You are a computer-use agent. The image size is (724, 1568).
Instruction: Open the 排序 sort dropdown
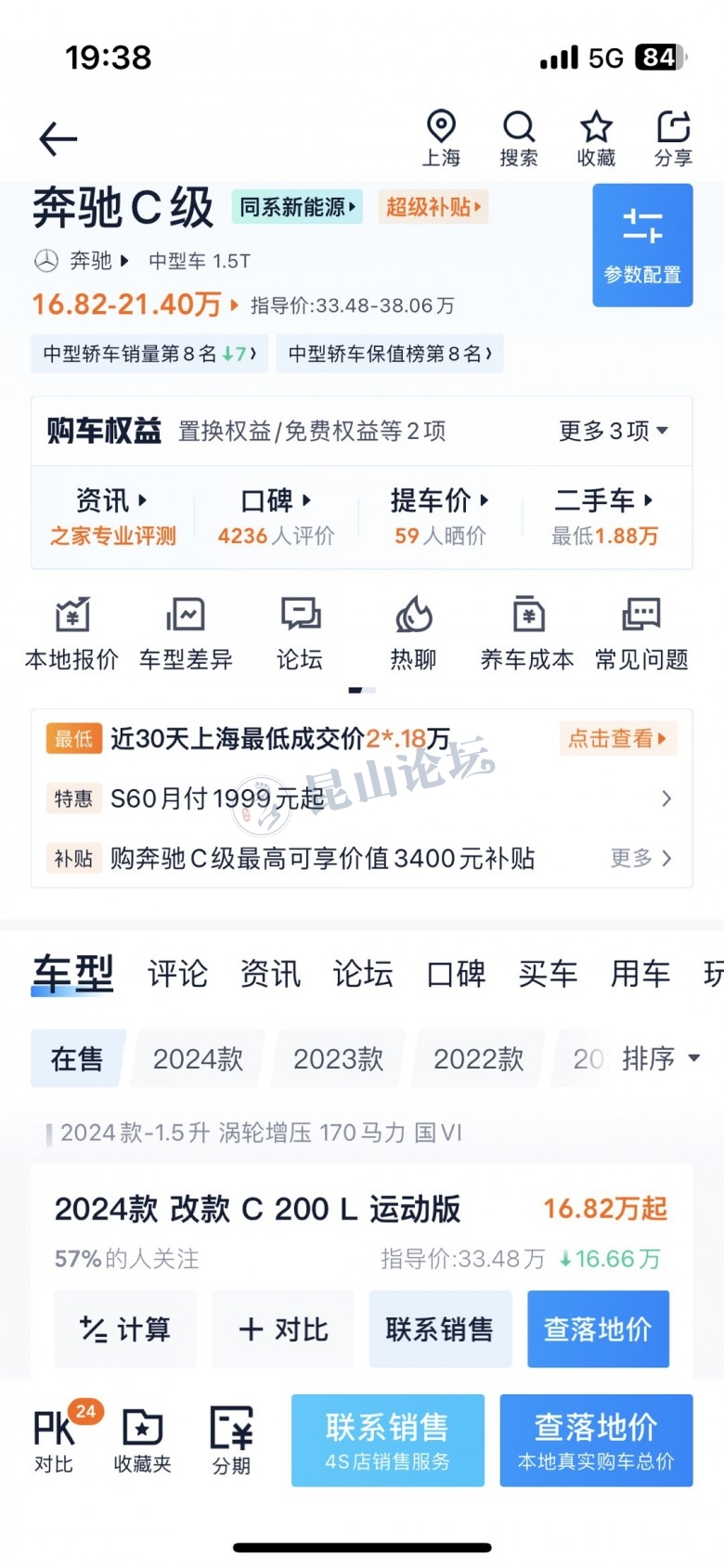660,1058
